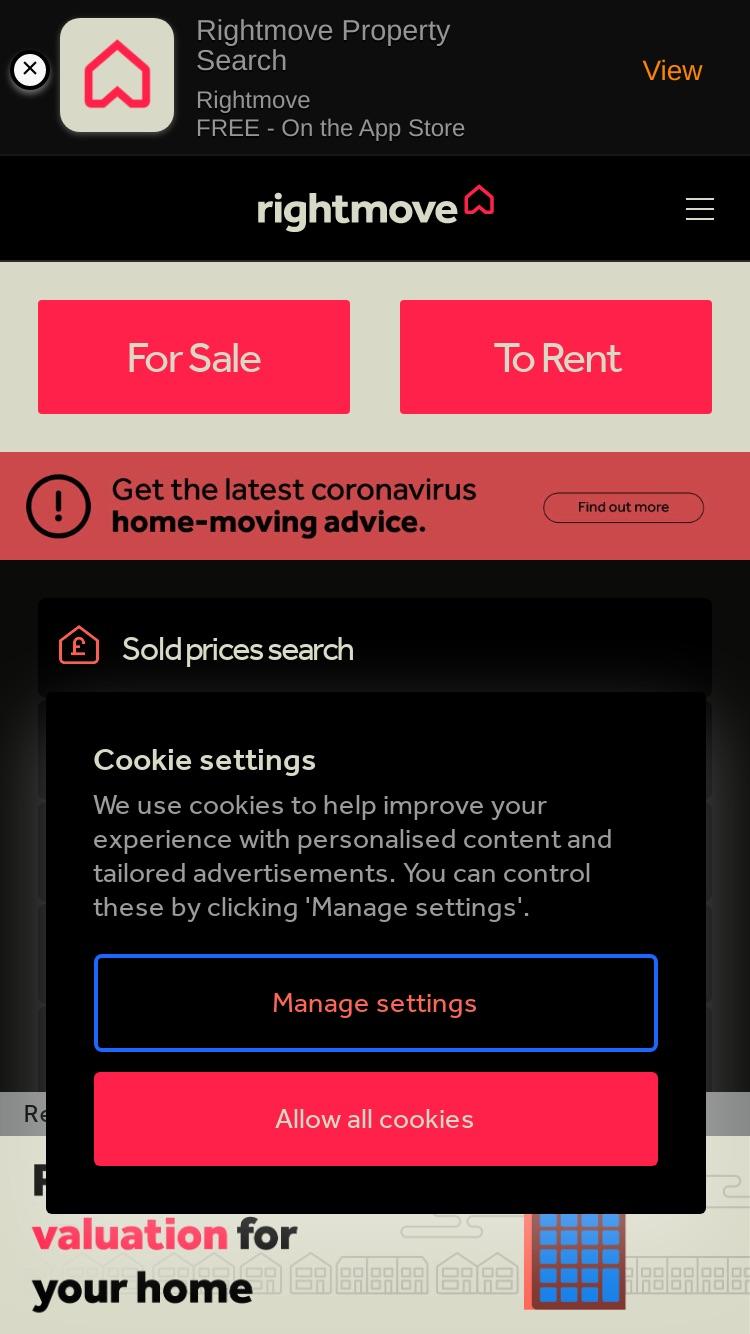
Task: Open the hamburger menu
Action: point(699,209)
